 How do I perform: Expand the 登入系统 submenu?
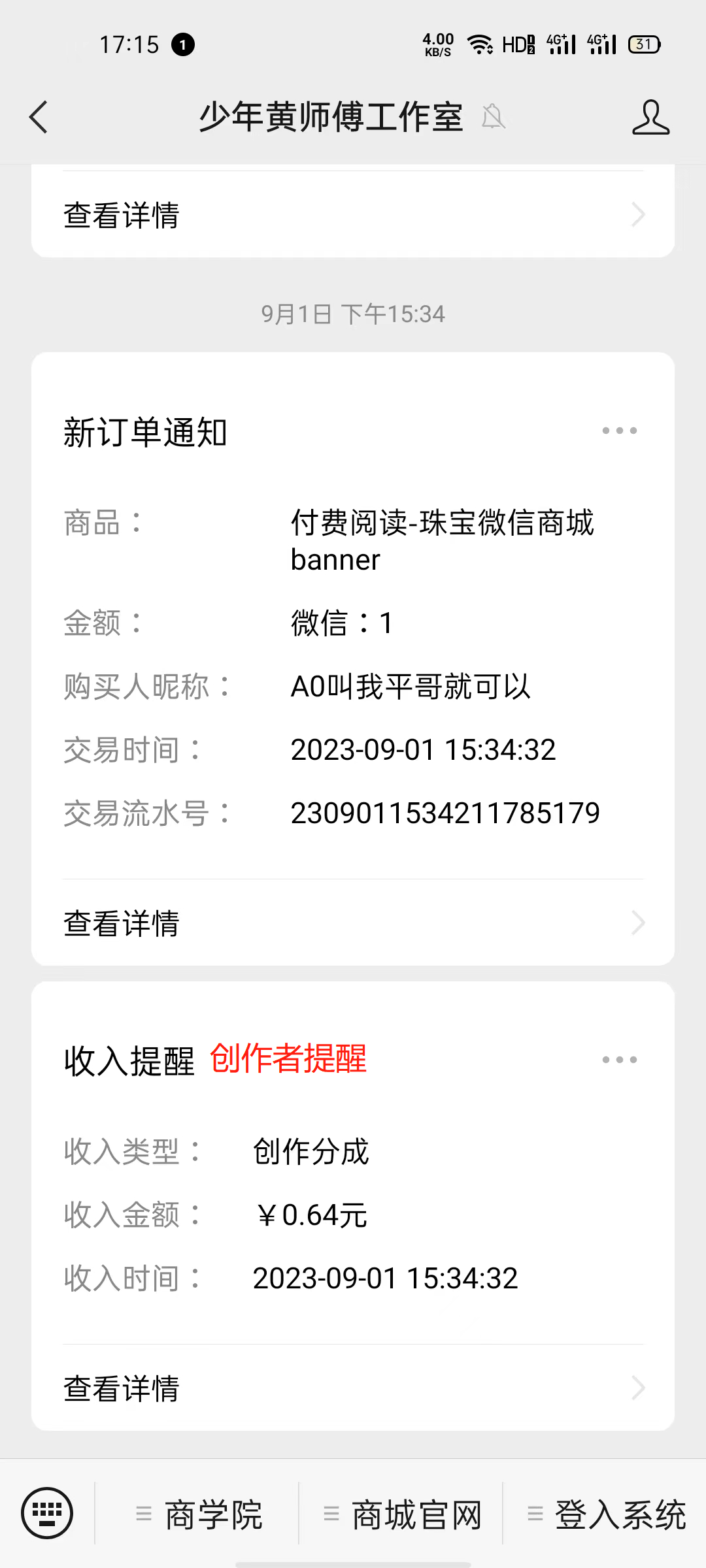tap(536, 1514)
